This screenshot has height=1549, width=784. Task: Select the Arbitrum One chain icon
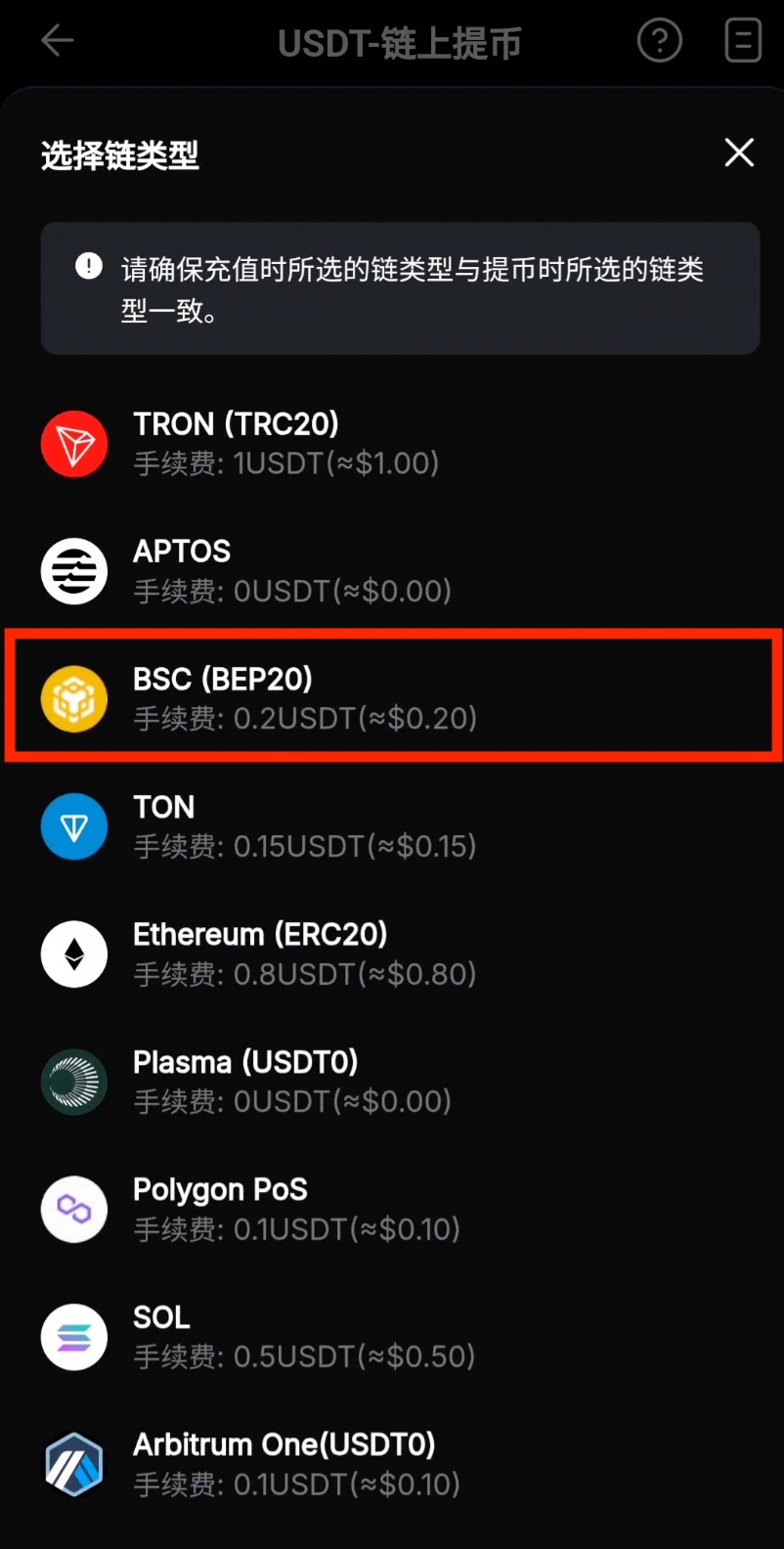click(73, 1464)
